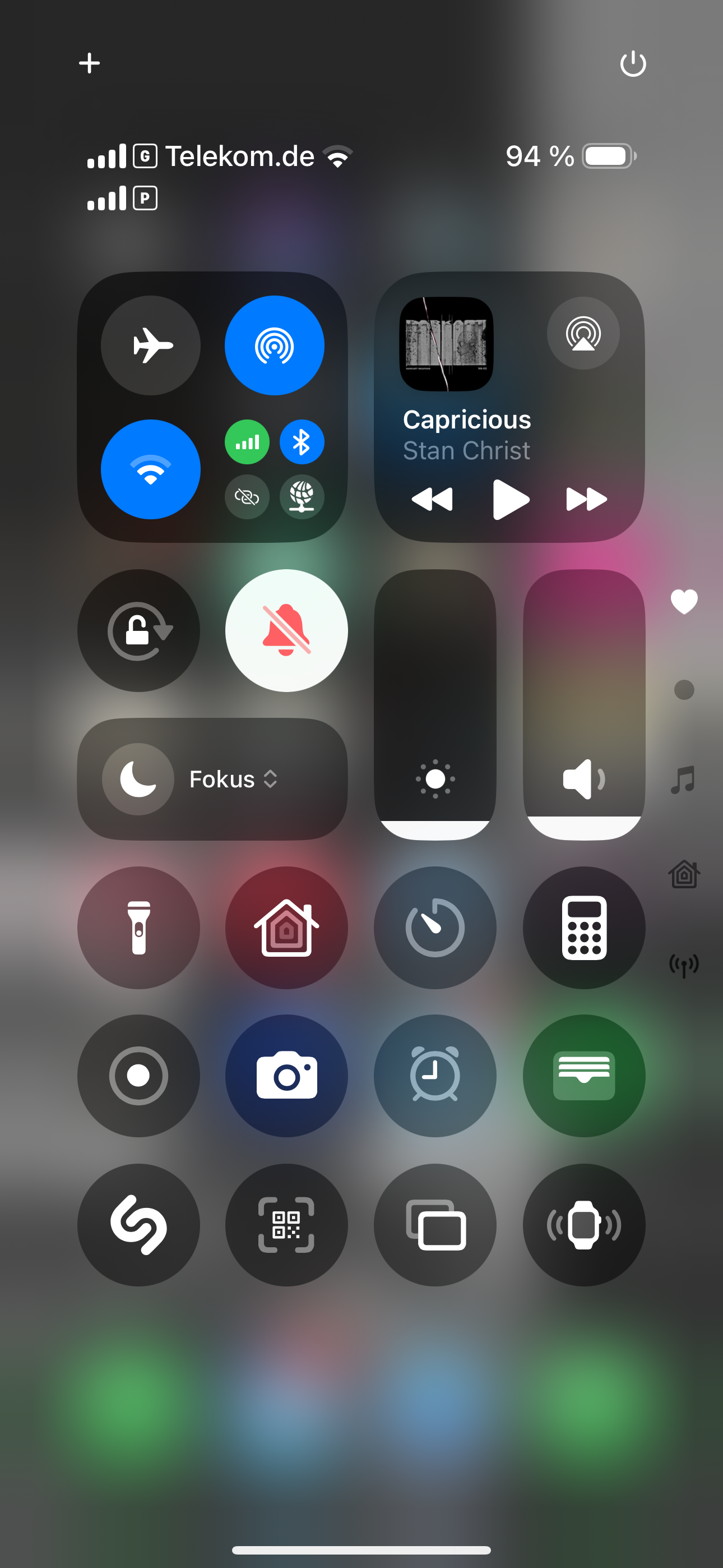
Task: Play the song Capricious
Action: click(x=510, y=499)
